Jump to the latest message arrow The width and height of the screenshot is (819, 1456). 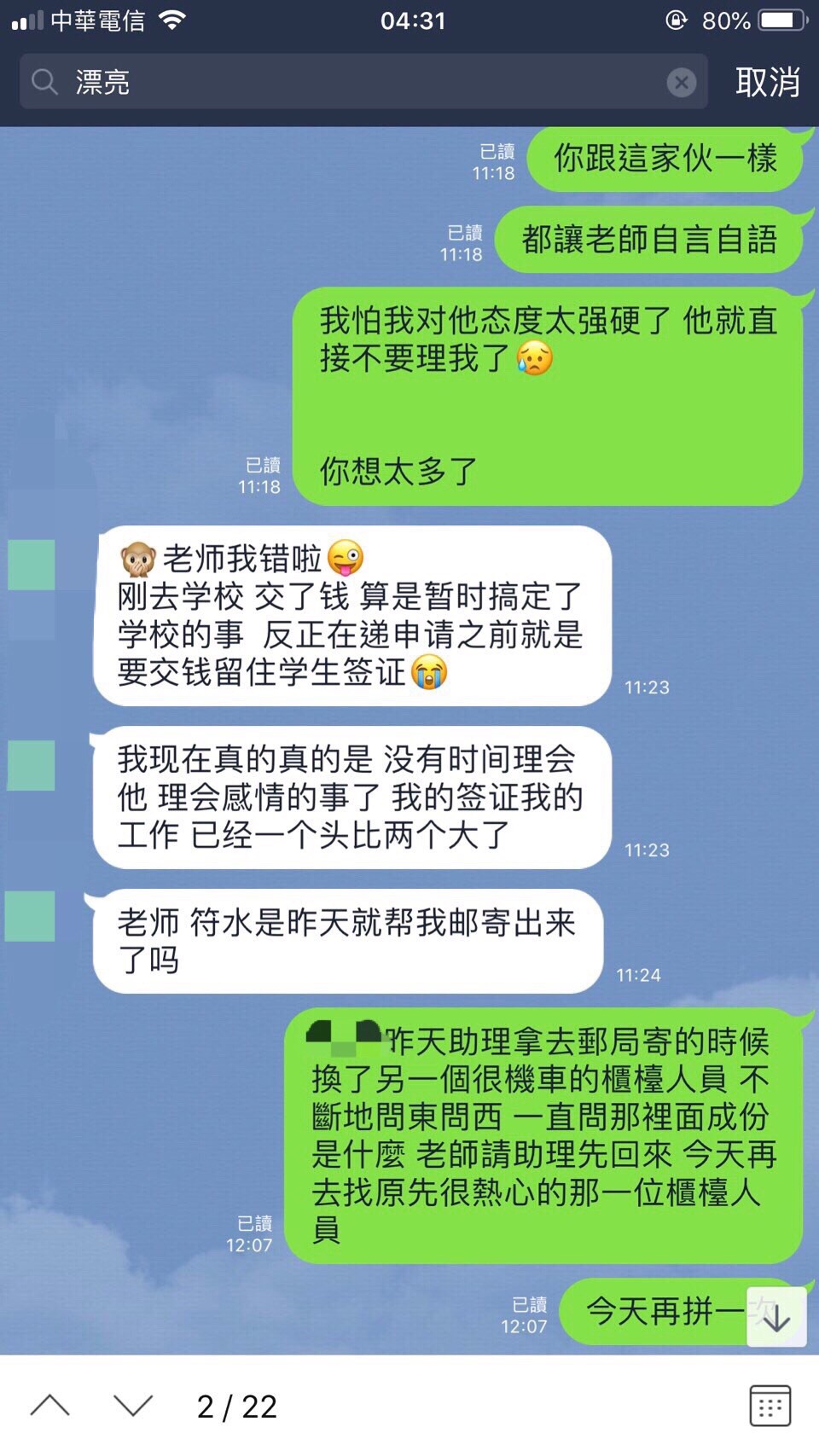[775, 1317]
